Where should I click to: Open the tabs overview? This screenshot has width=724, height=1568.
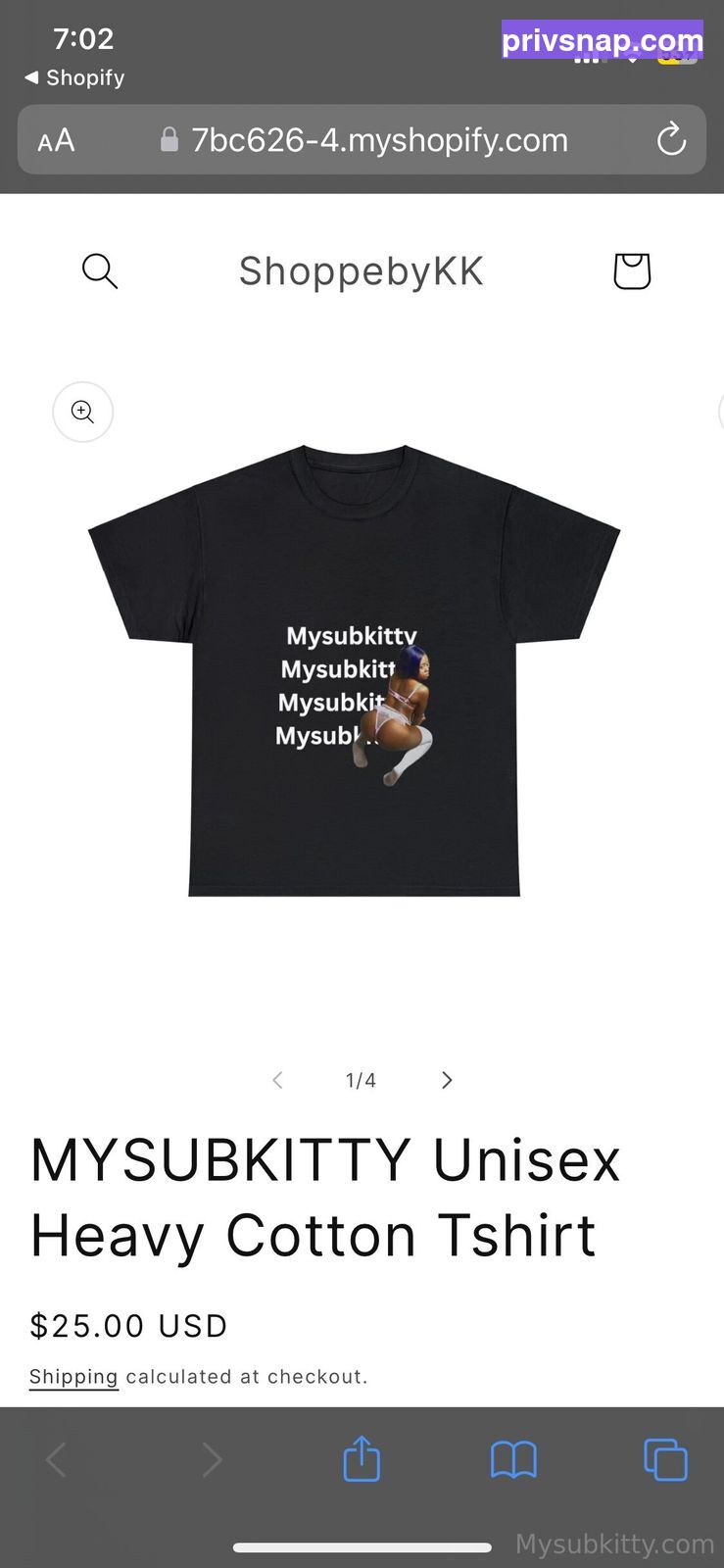pos(665,1459)
